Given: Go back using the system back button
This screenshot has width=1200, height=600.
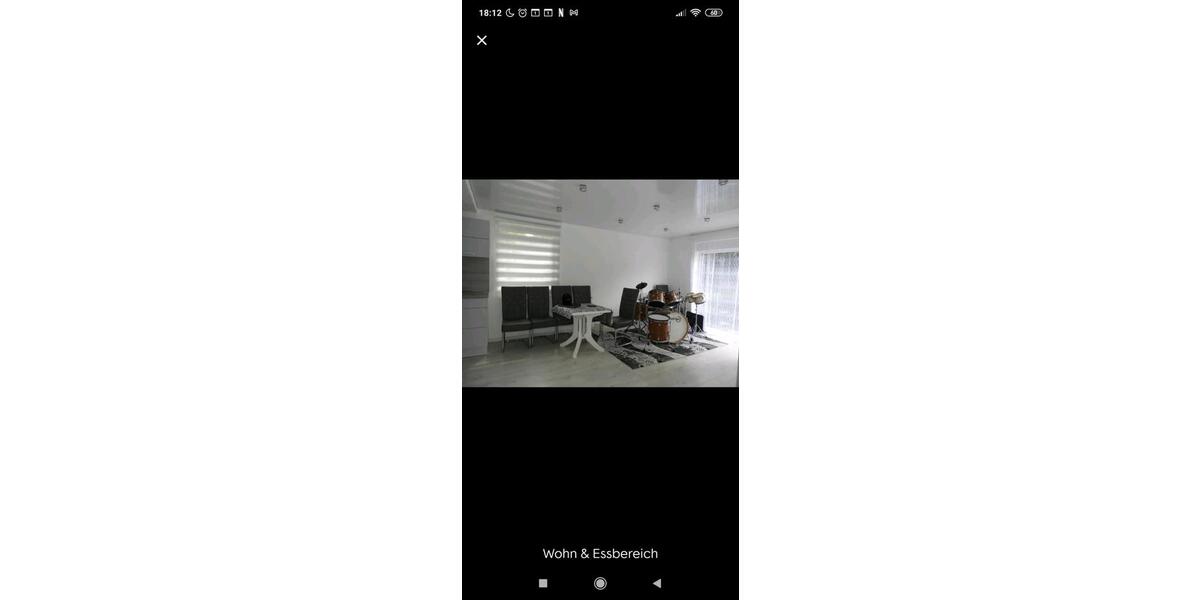Looking at the screenshot, I should [x=657, y=583].
